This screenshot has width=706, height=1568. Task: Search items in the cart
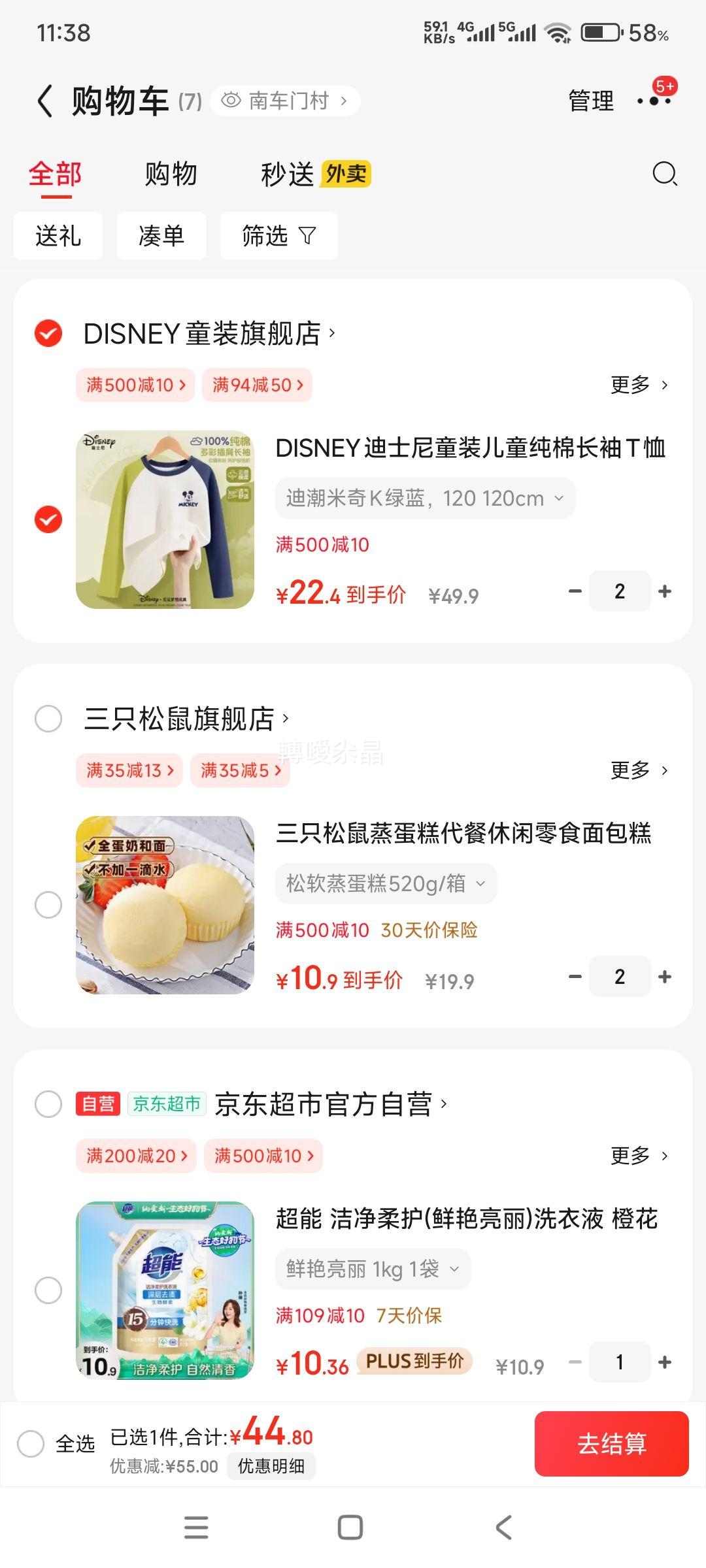[665, 174]
